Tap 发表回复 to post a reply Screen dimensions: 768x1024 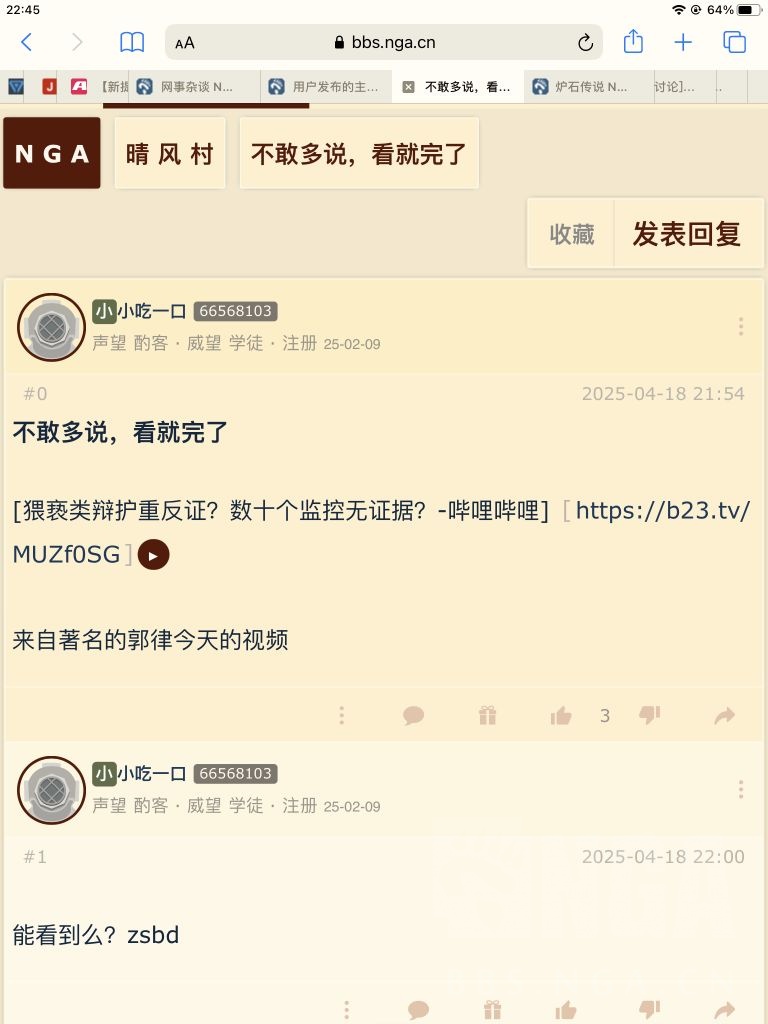[686, 234]
